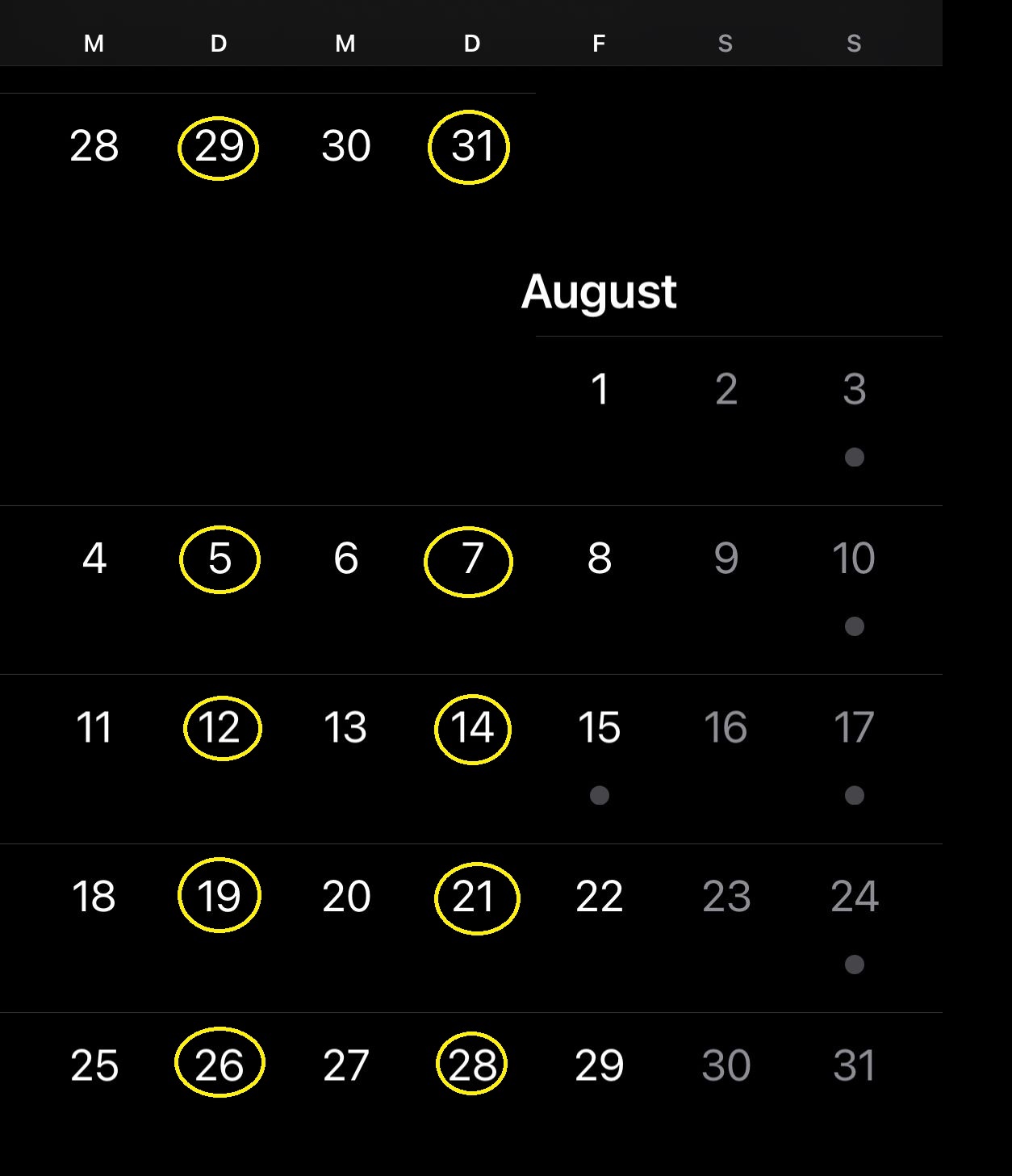View Sunday, August 17

[x=854, y=728]
